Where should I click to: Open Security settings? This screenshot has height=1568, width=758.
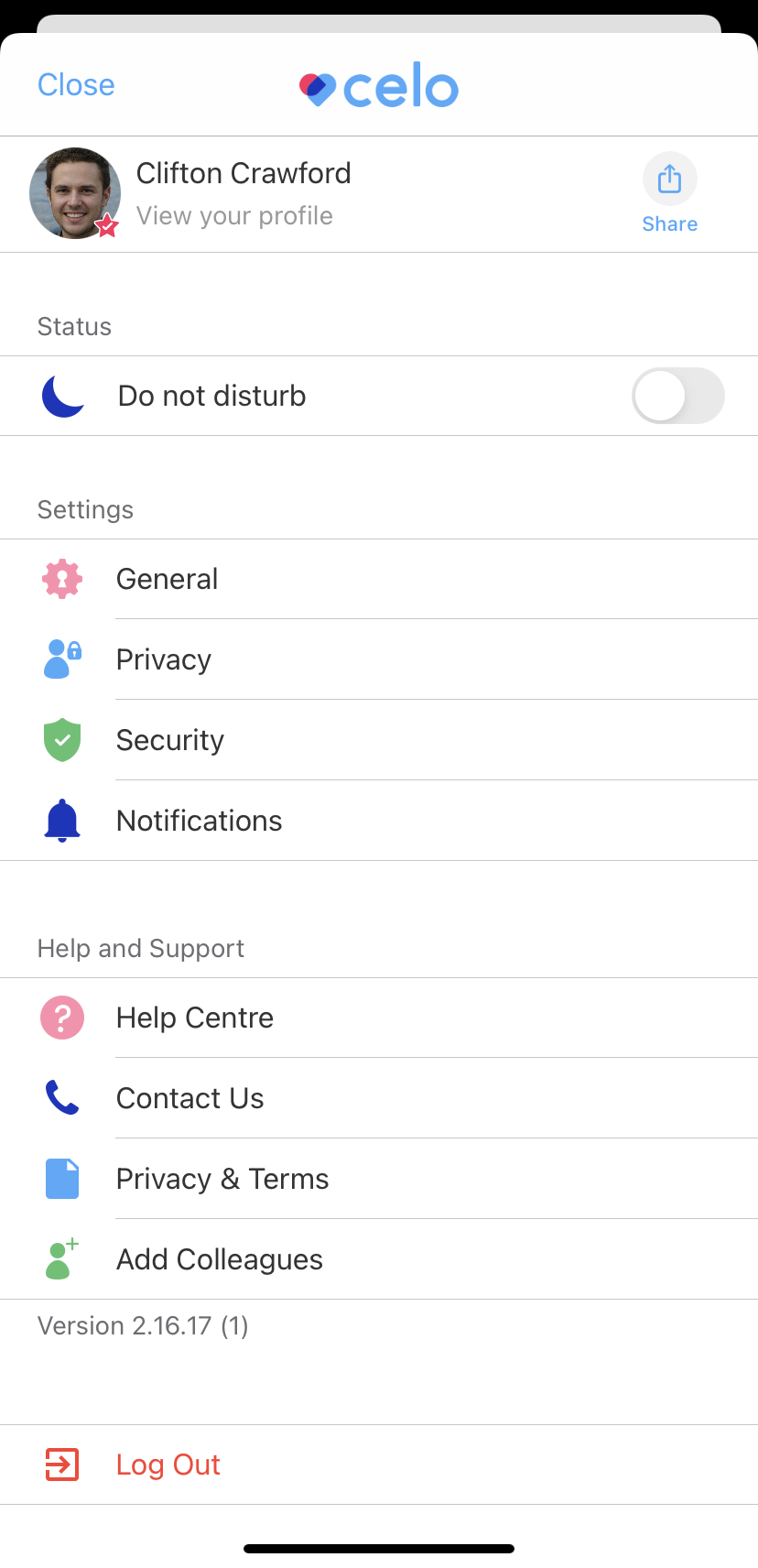pyautogui.click(x=170, y=740)
